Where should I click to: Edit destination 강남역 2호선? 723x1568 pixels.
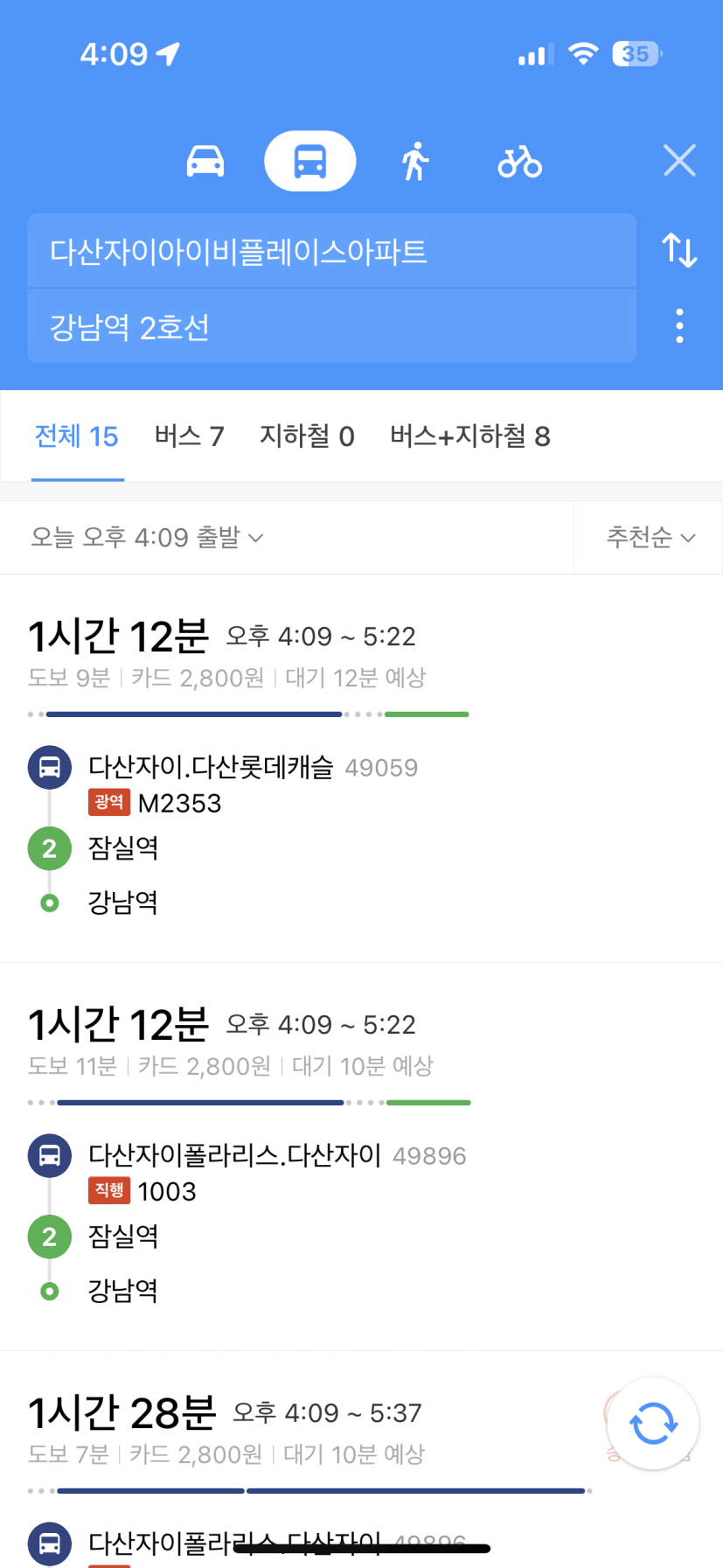[331, 326]
